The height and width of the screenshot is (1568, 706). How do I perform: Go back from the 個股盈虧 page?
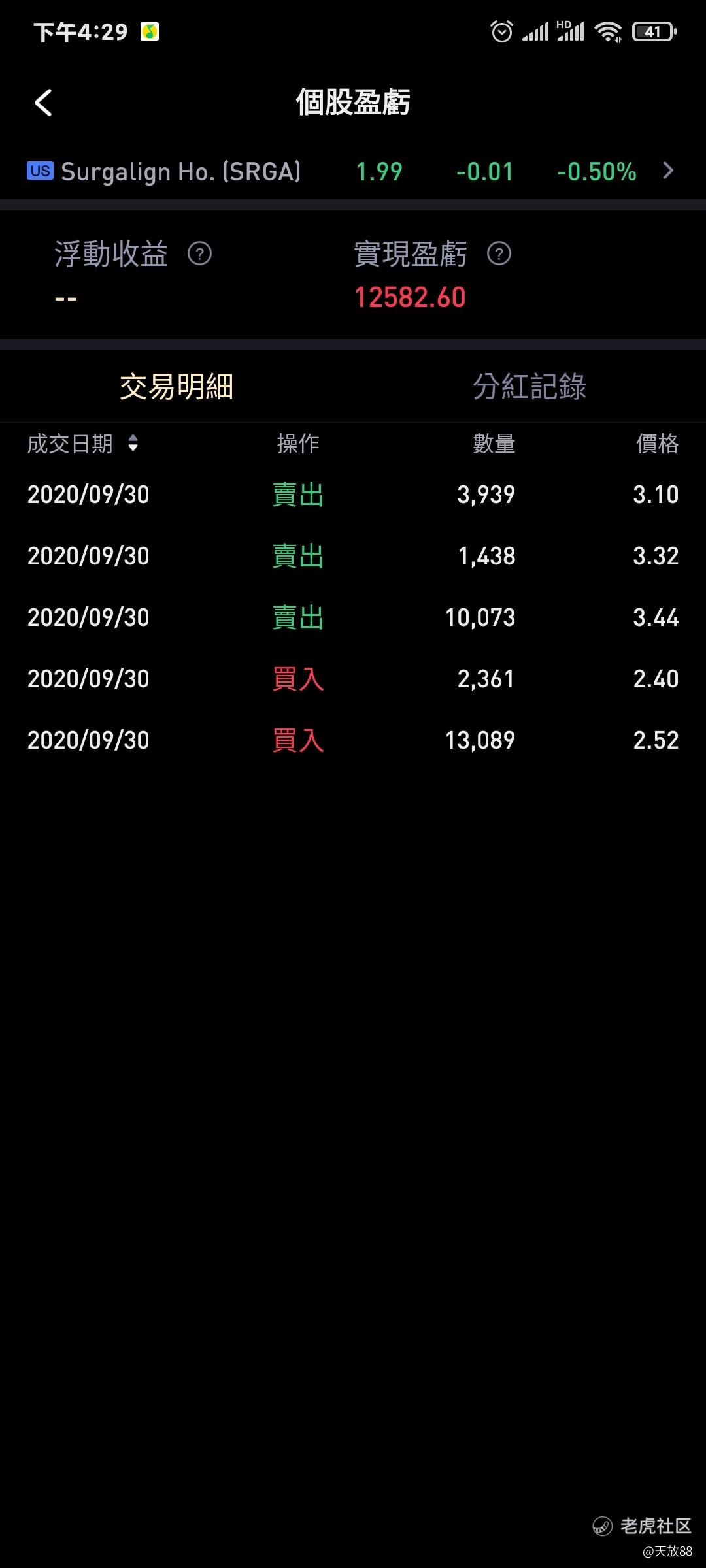[x=43, y=103]
